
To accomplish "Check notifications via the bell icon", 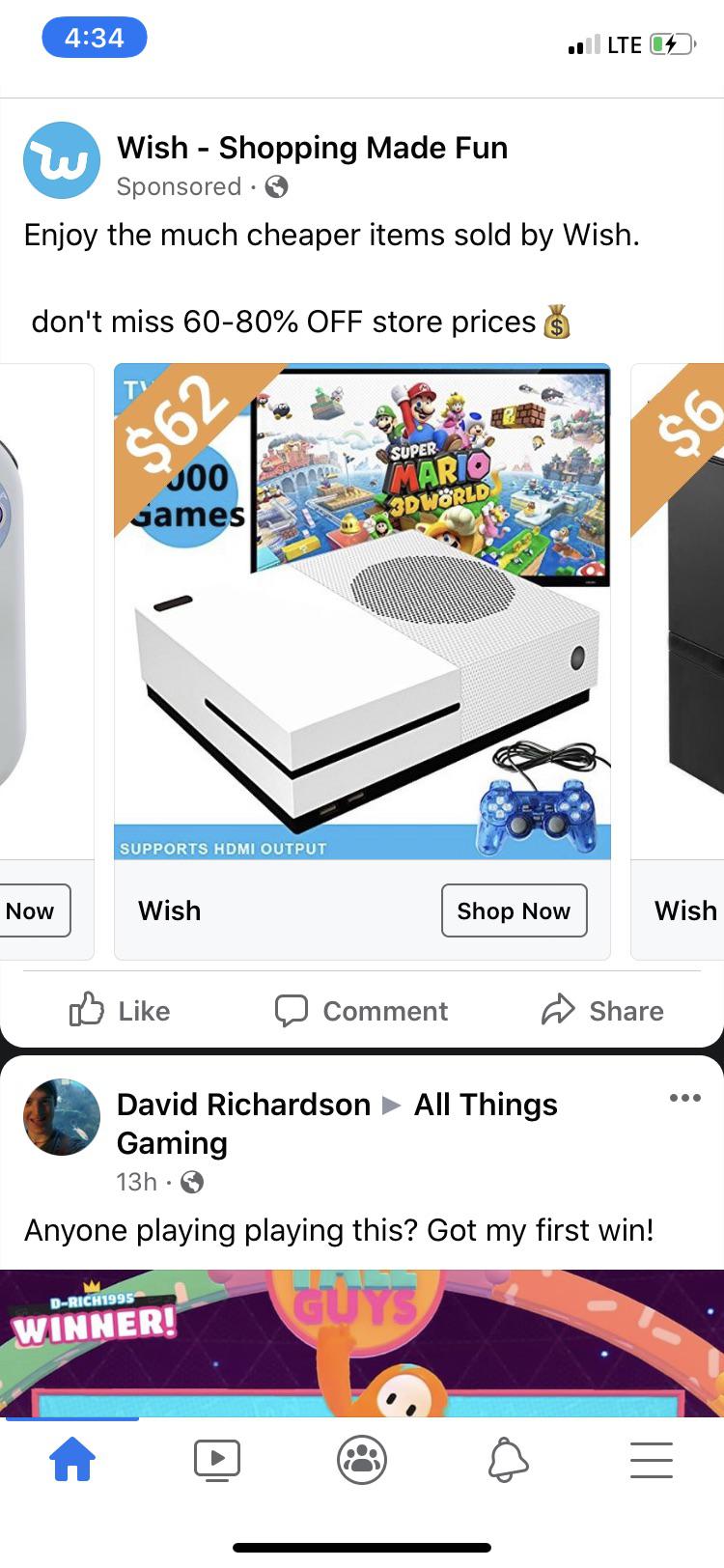I will pos(507,1459).
